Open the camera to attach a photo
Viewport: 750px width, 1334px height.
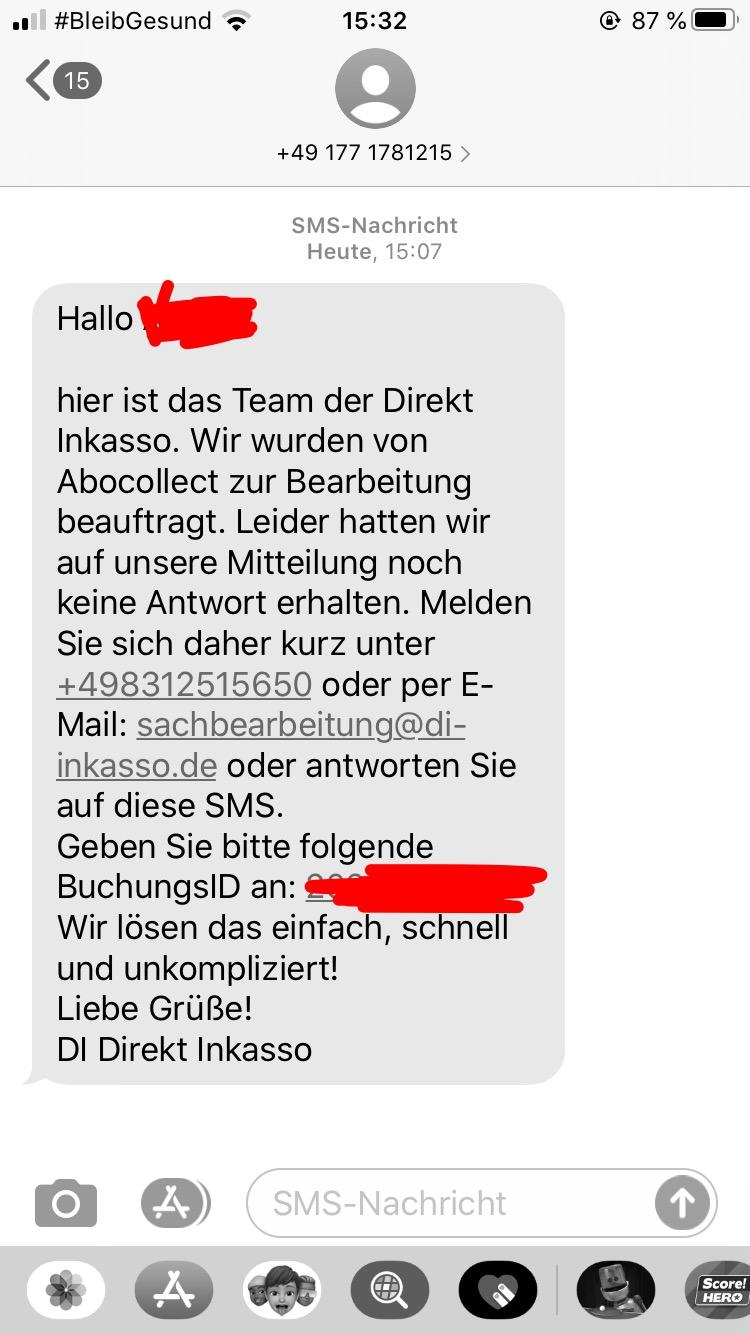(66, 1203)
